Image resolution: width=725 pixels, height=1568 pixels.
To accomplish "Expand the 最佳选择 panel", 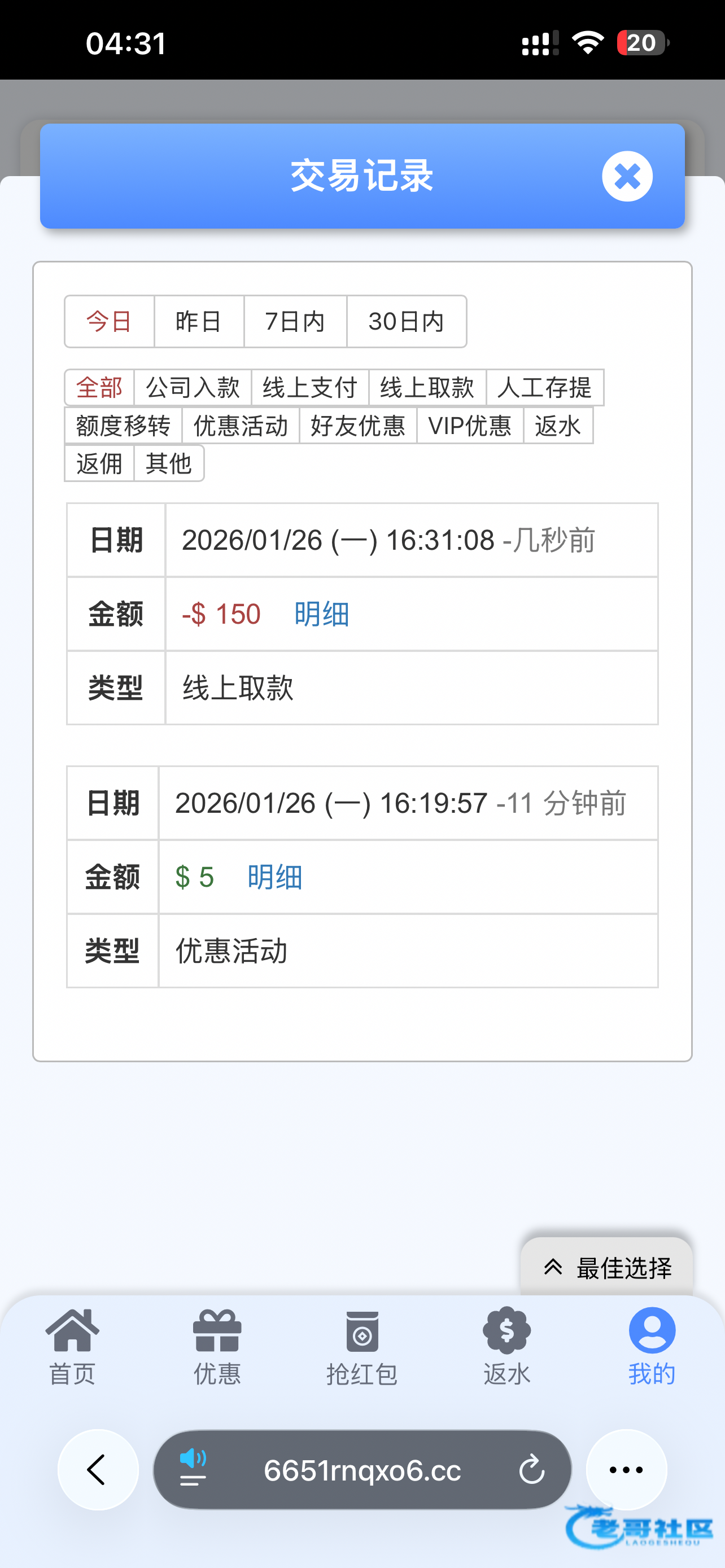I will pos(606,1268).
